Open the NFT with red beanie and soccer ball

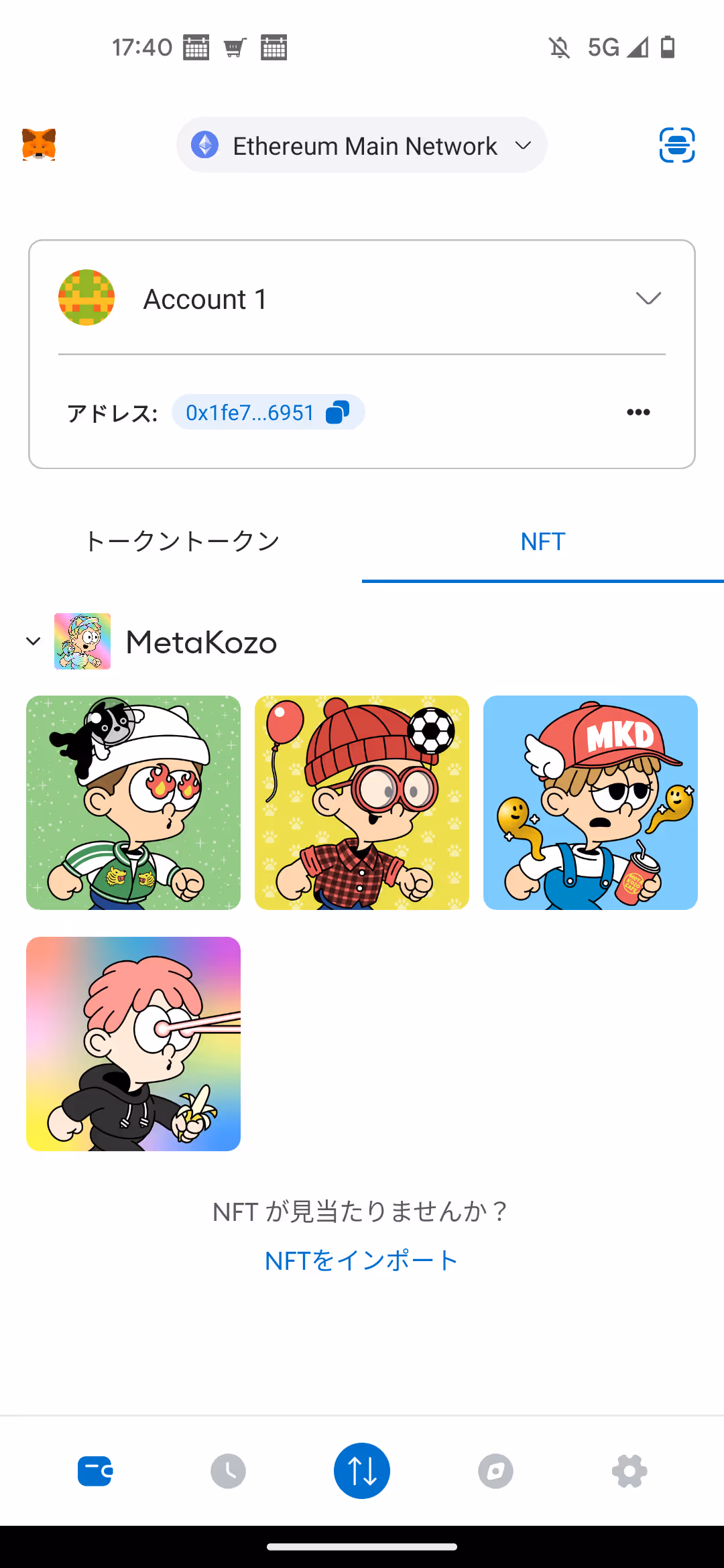[362, 802]
